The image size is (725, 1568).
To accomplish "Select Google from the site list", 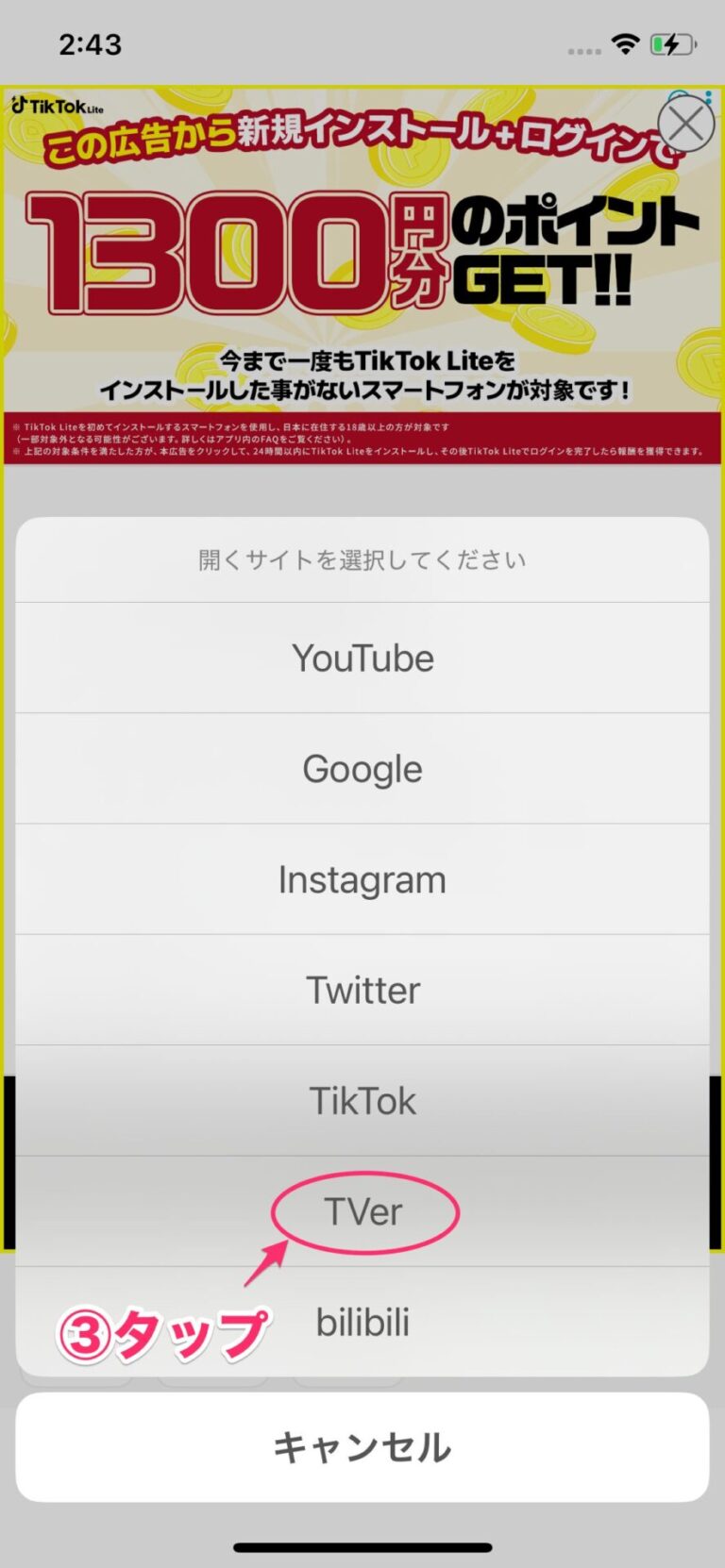I will (362, 768).
